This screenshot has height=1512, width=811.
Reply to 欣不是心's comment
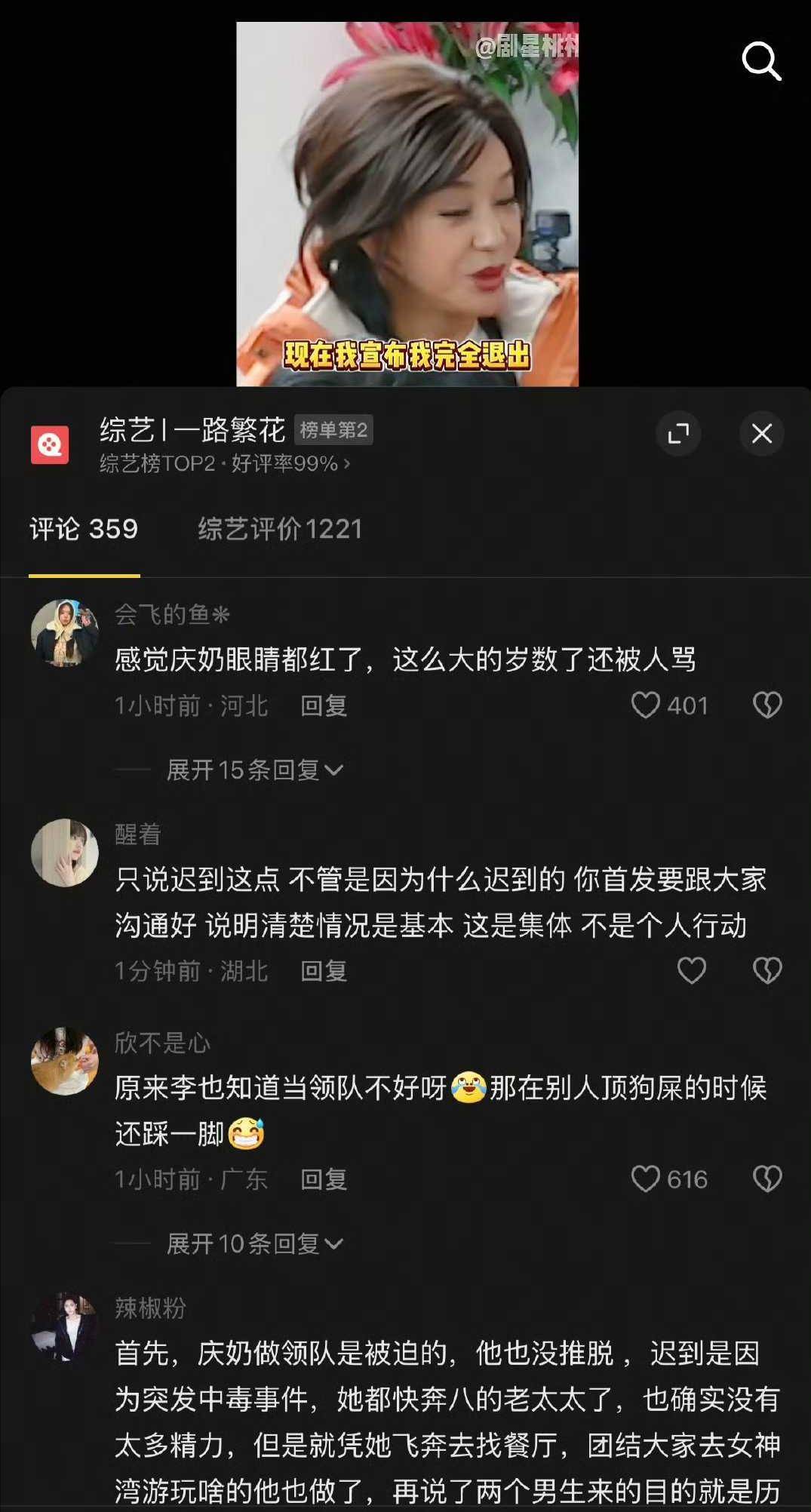point(324,1179)
